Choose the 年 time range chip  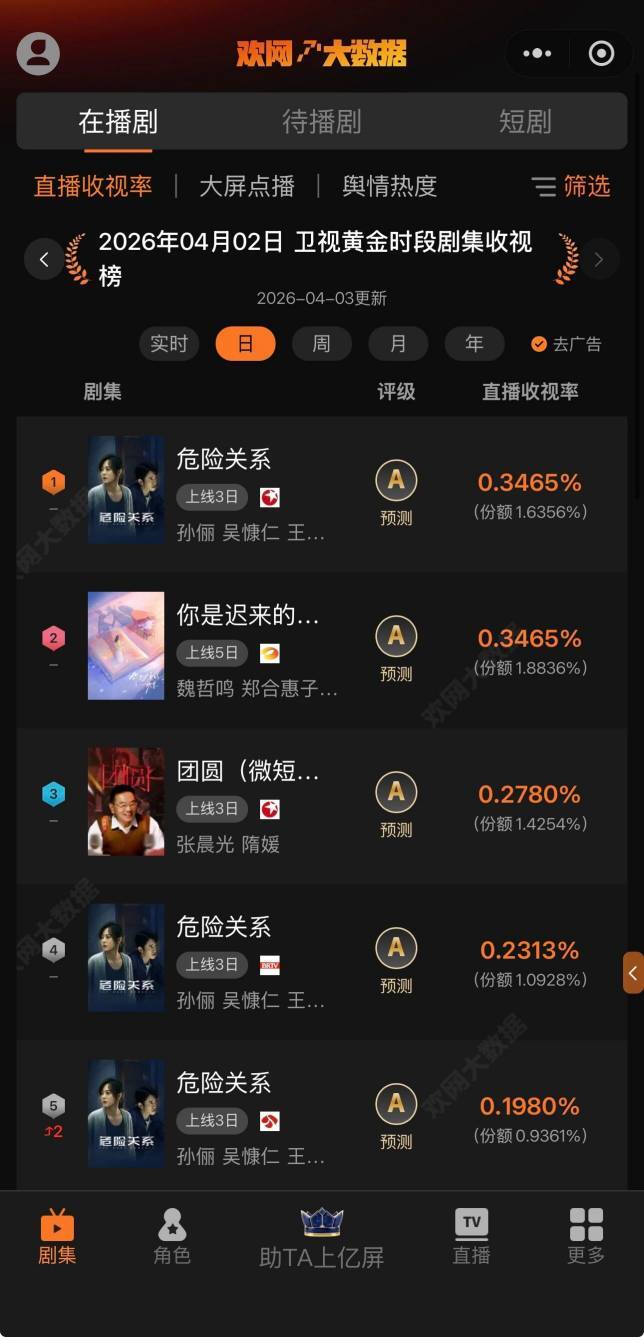[474, 344]
